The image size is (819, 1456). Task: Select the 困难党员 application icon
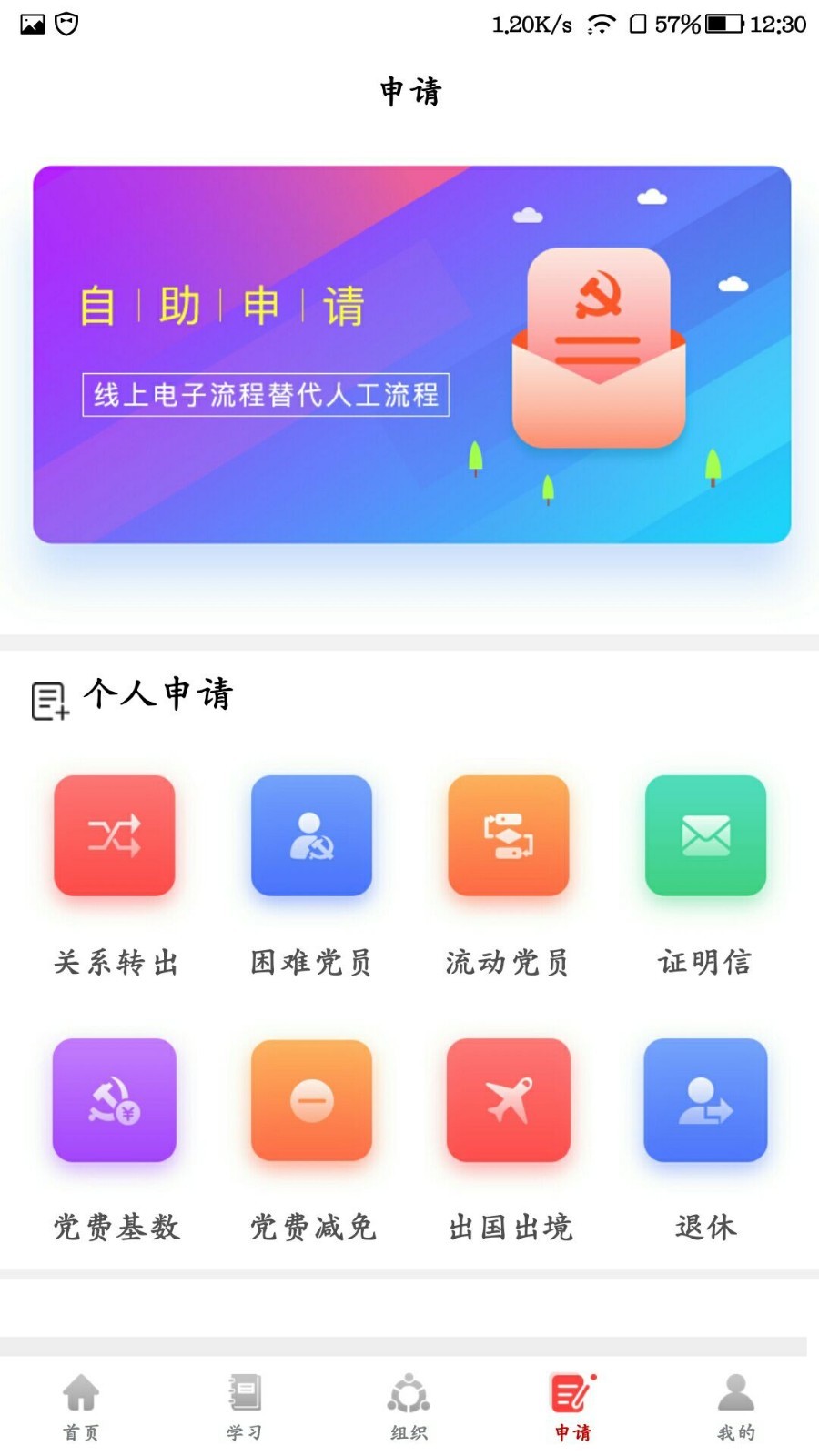tap(311, 835)
